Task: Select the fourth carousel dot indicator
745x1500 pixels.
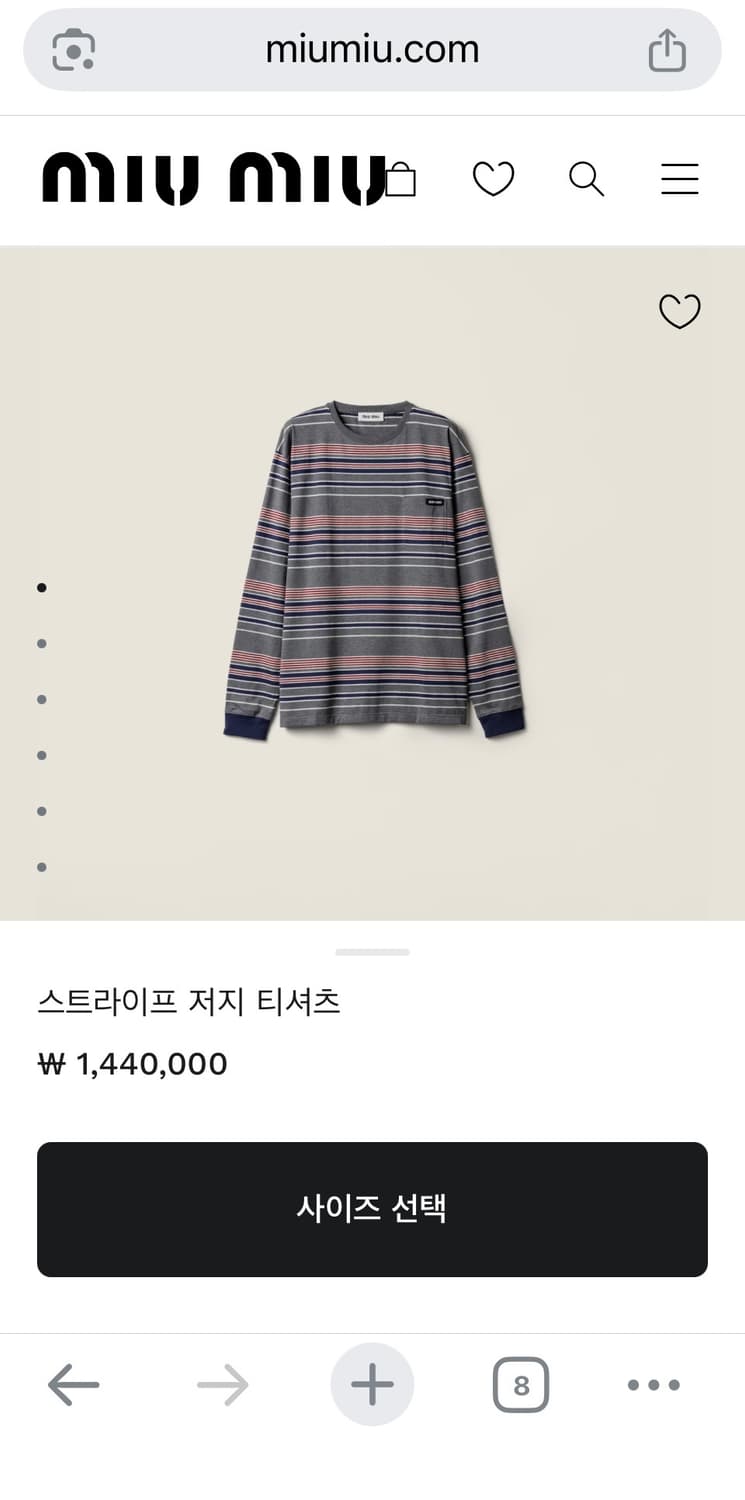Action: pyautogui.click(x=41, y=755)
